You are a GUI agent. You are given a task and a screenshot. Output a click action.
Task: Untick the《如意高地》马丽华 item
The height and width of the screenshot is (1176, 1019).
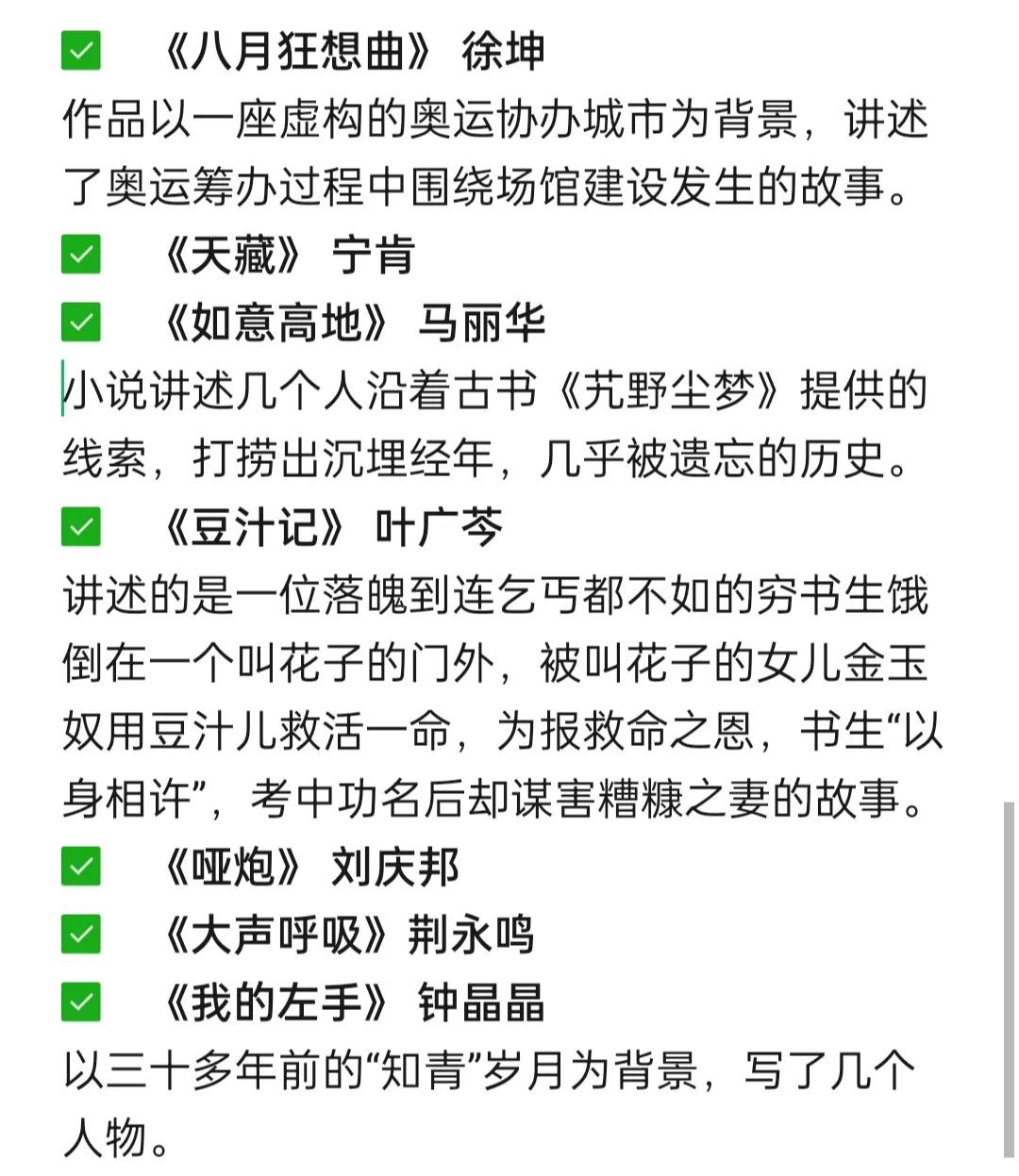pos(80,323)
